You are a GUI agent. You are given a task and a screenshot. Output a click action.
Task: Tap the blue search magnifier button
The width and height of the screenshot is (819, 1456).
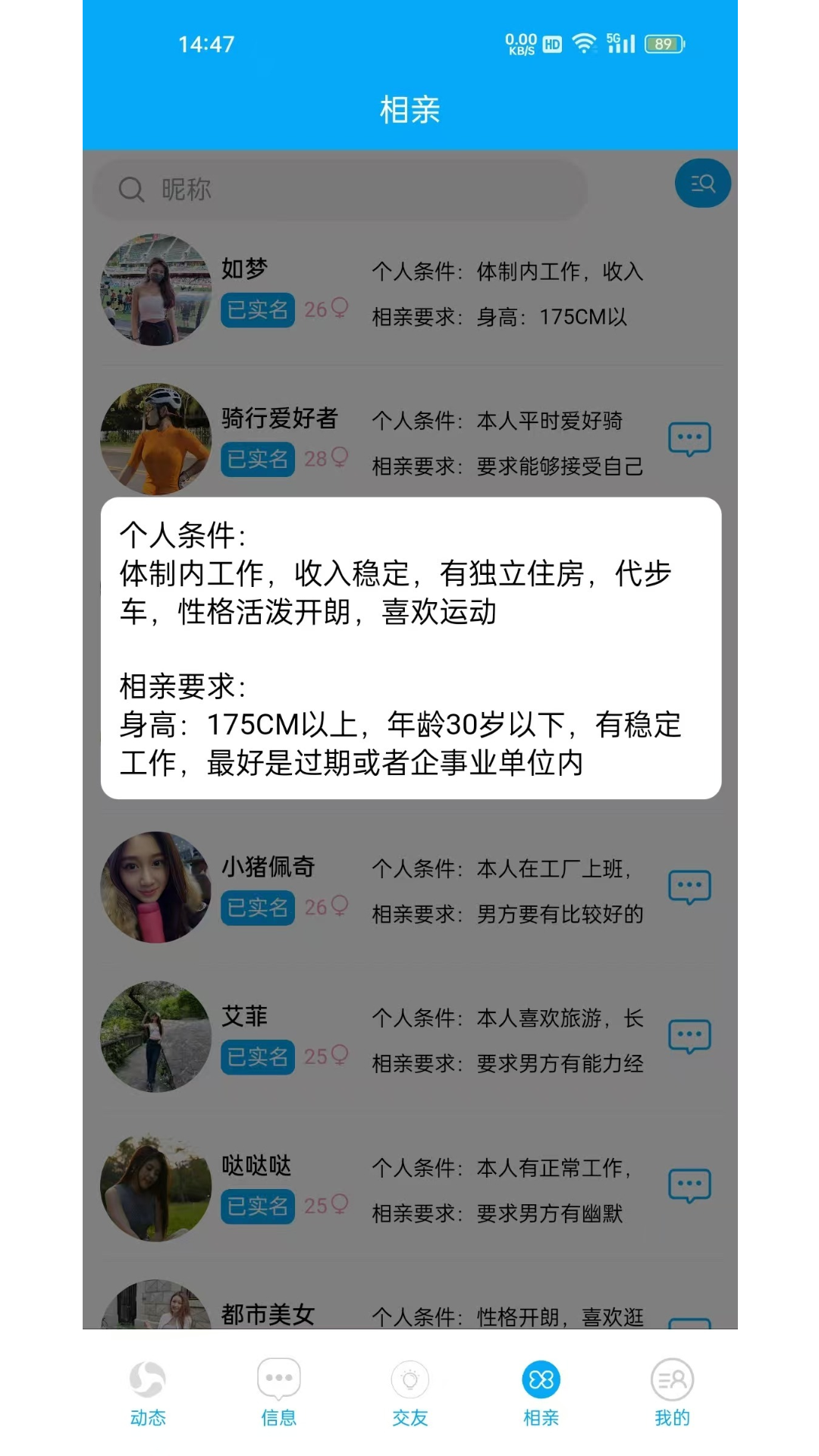point(701,183)
